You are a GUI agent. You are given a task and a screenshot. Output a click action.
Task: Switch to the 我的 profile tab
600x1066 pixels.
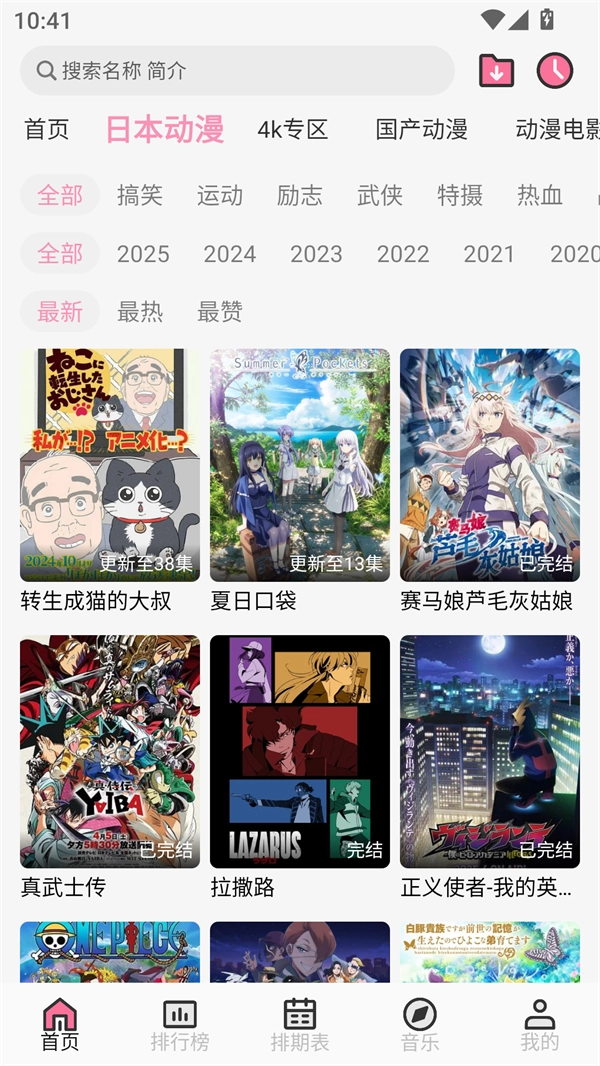540,1025
